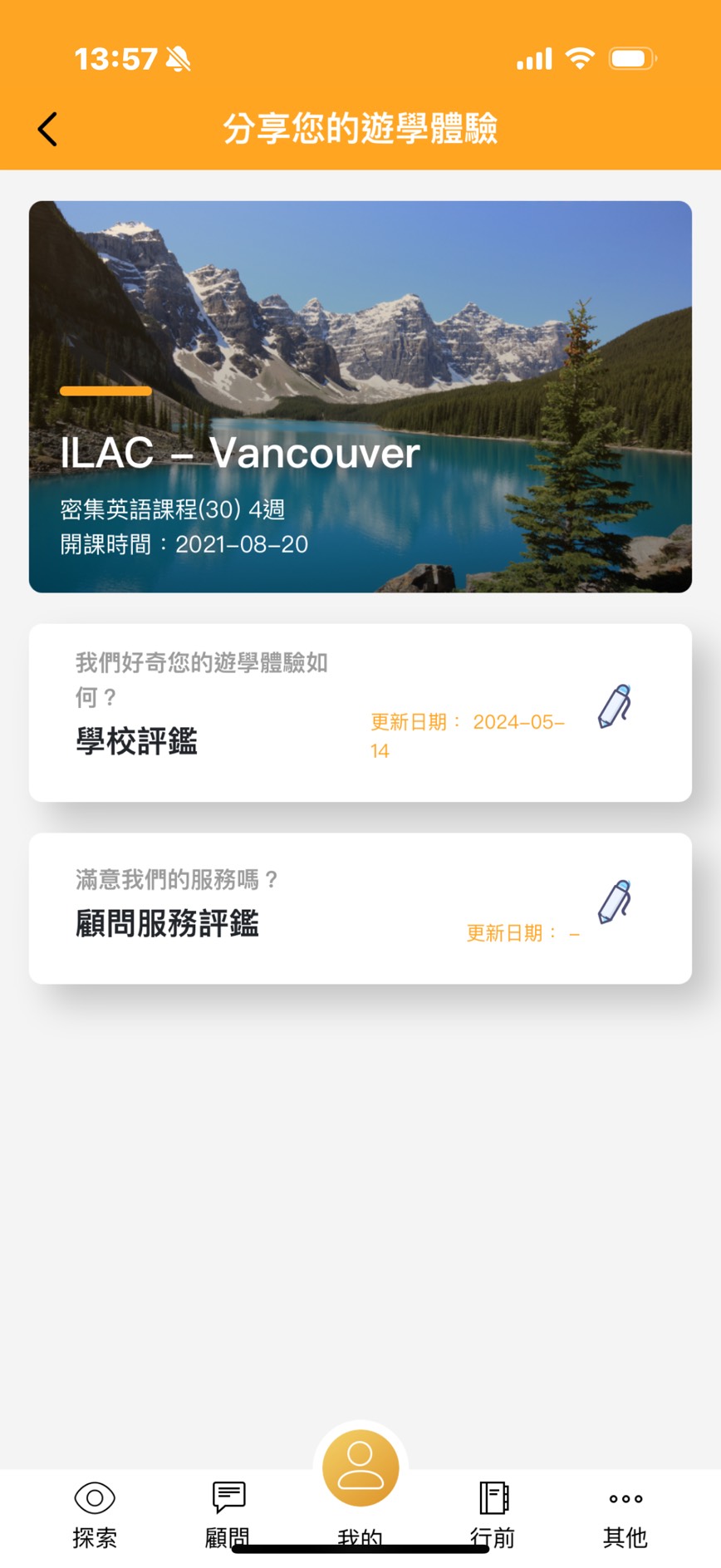Go back using the top-left arrow

pos(48,129)
